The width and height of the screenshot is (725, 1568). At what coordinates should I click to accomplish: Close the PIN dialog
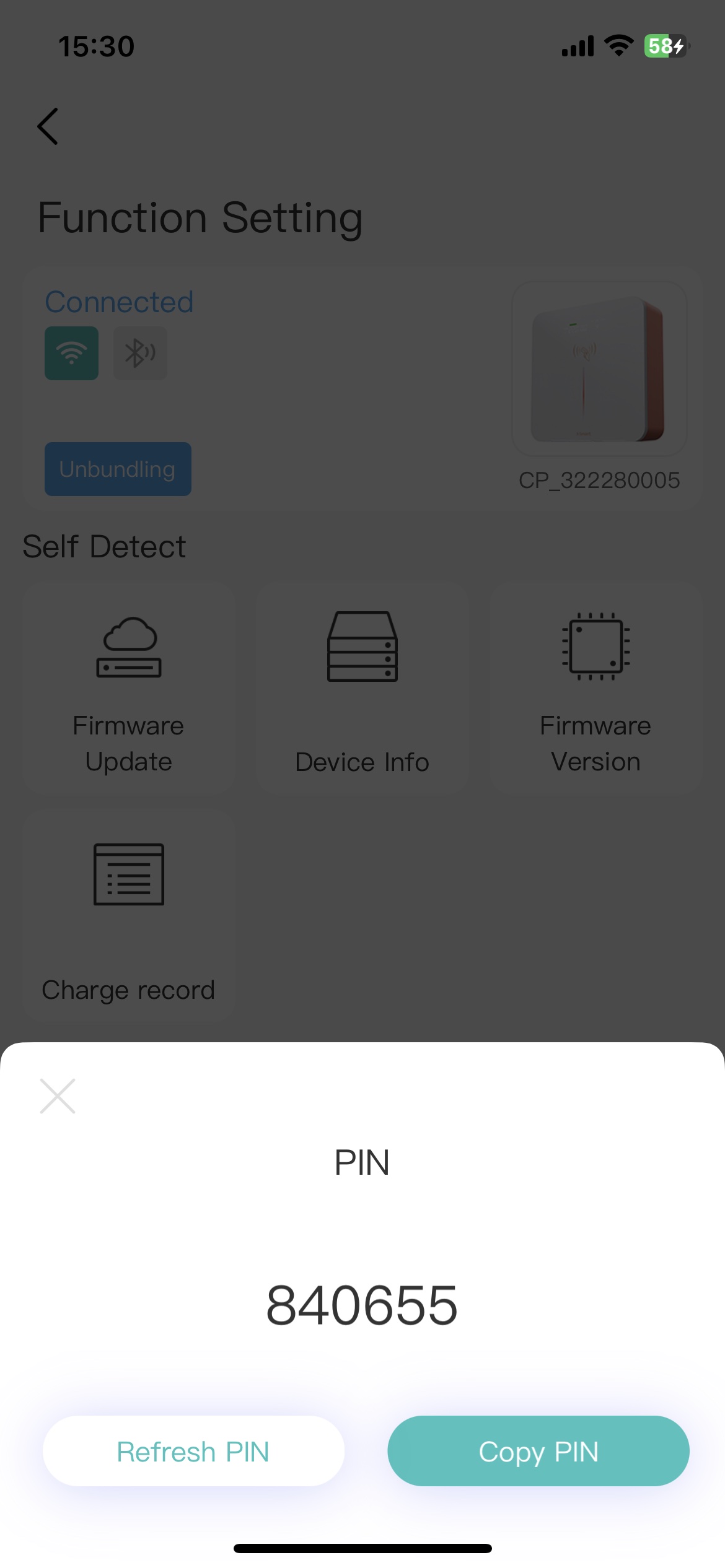(58, 1096)
